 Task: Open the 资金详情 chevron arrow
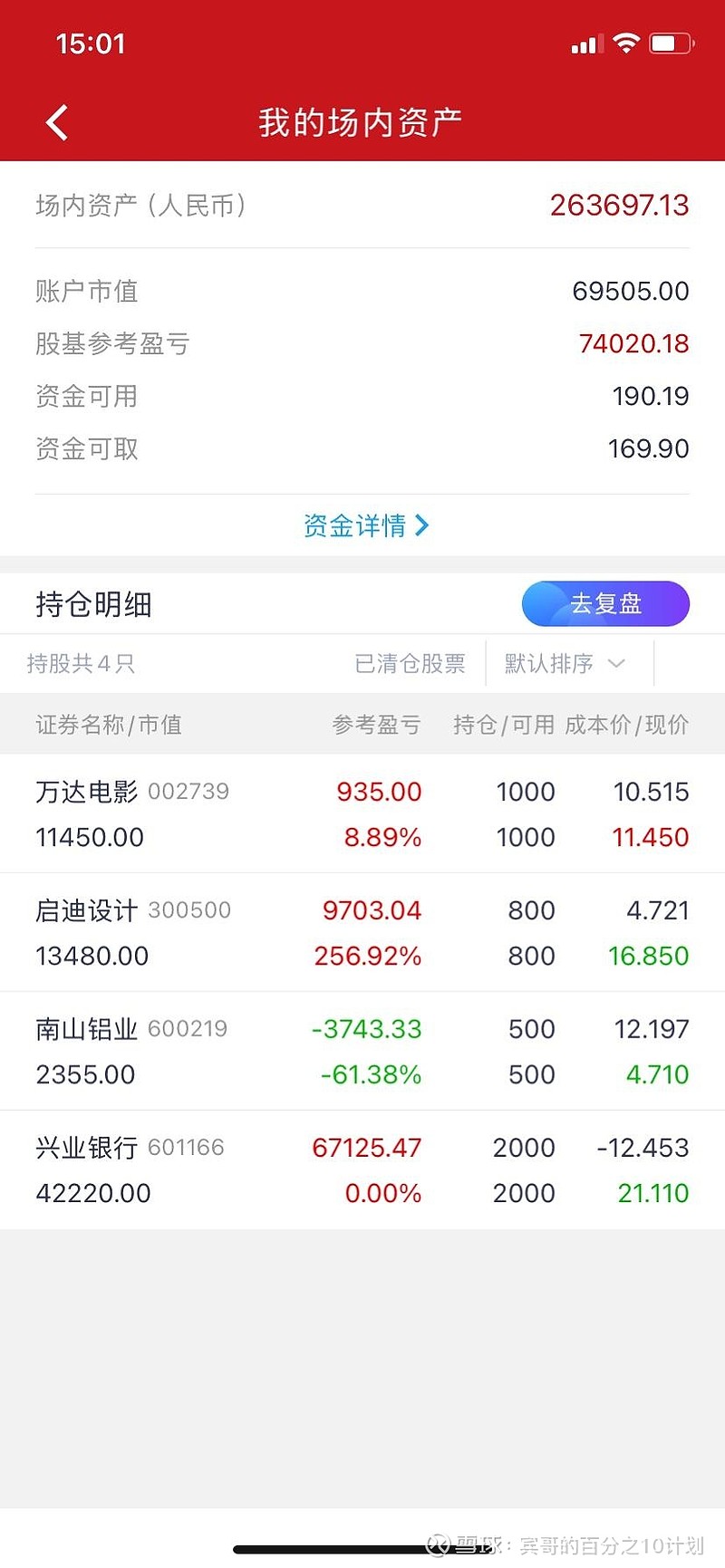[x=421, y=524]
